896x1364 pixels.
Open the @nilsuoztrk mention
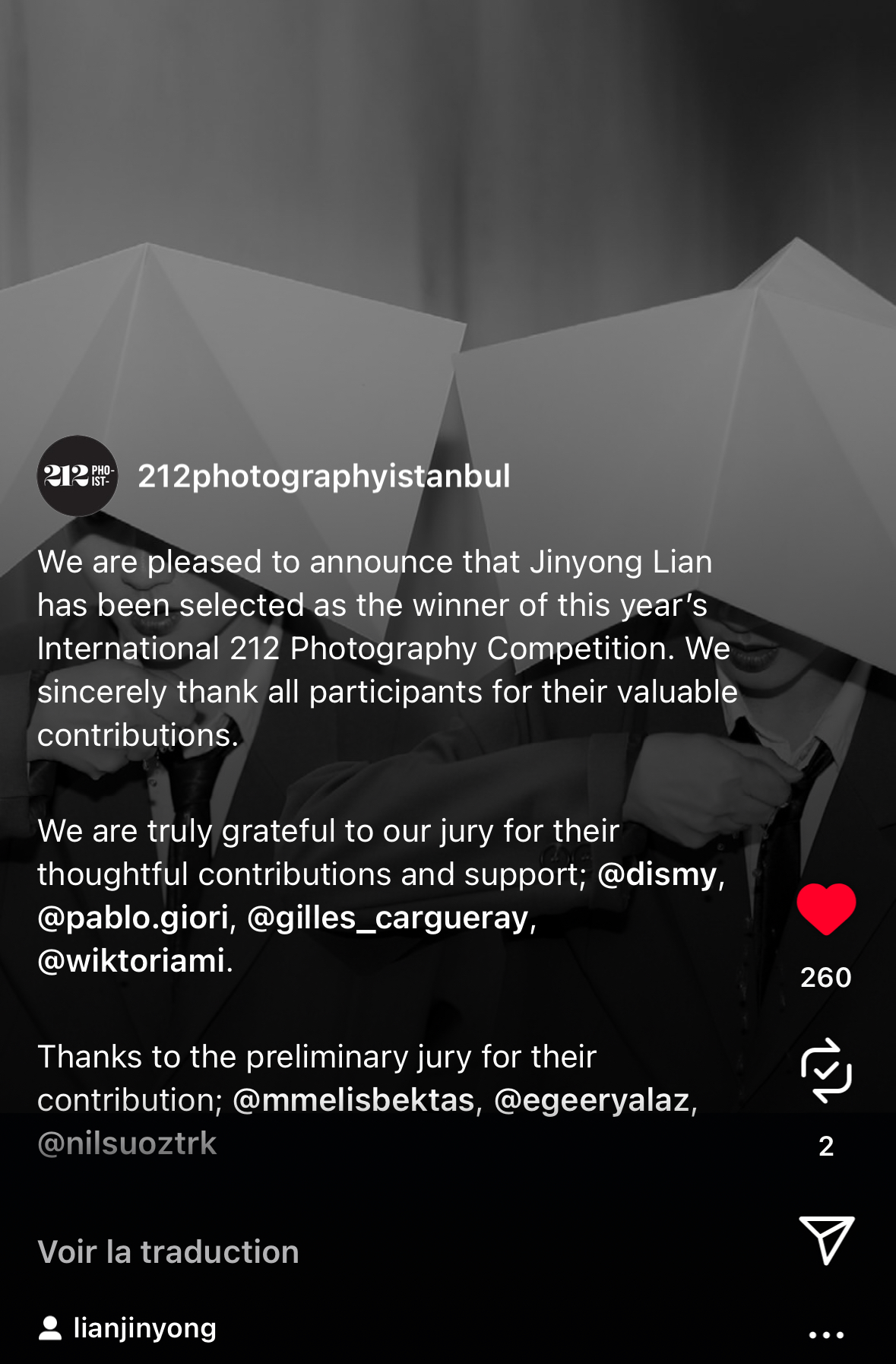(127, 1144)
